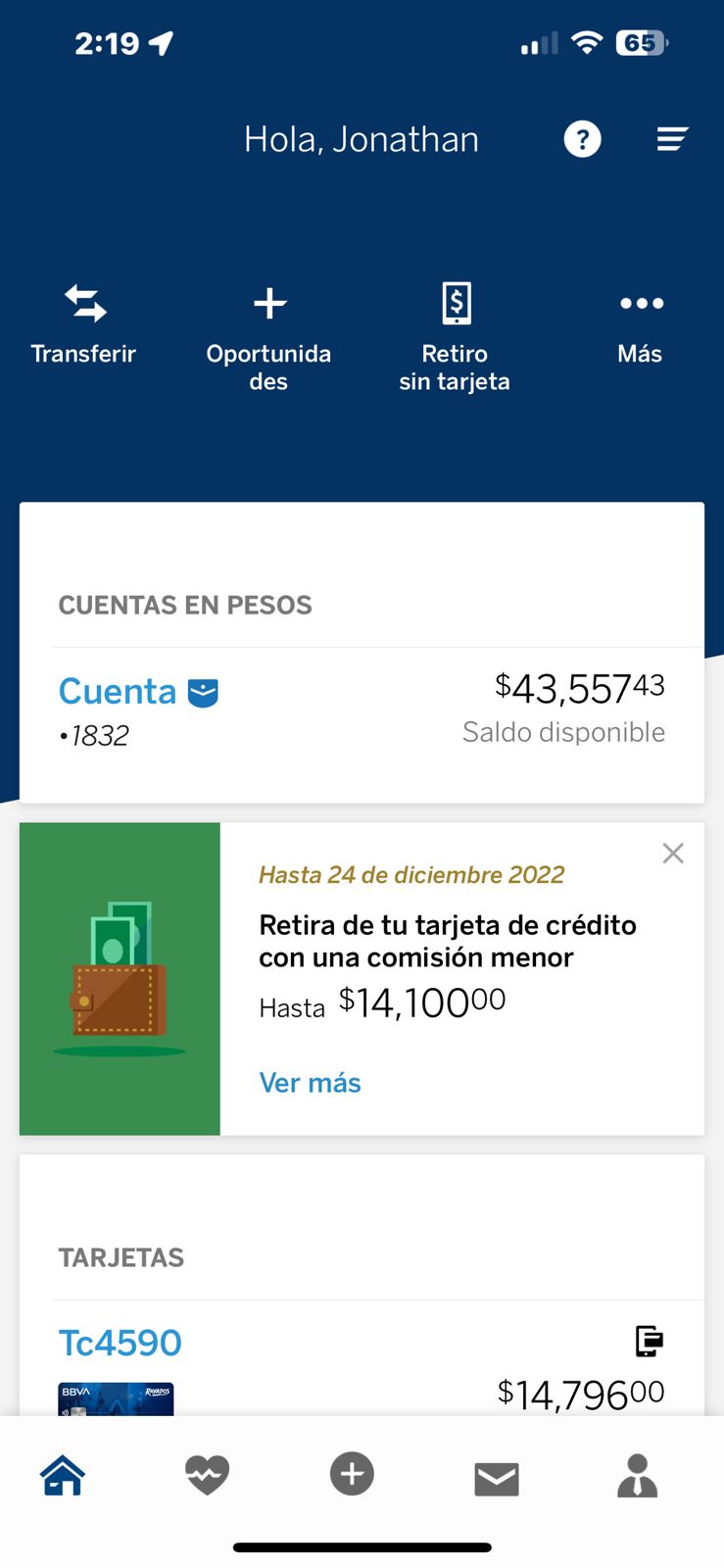Screen dimensions: 724x1568
Task: Tap the plus tab in bottom bar
Action: 352,1474
